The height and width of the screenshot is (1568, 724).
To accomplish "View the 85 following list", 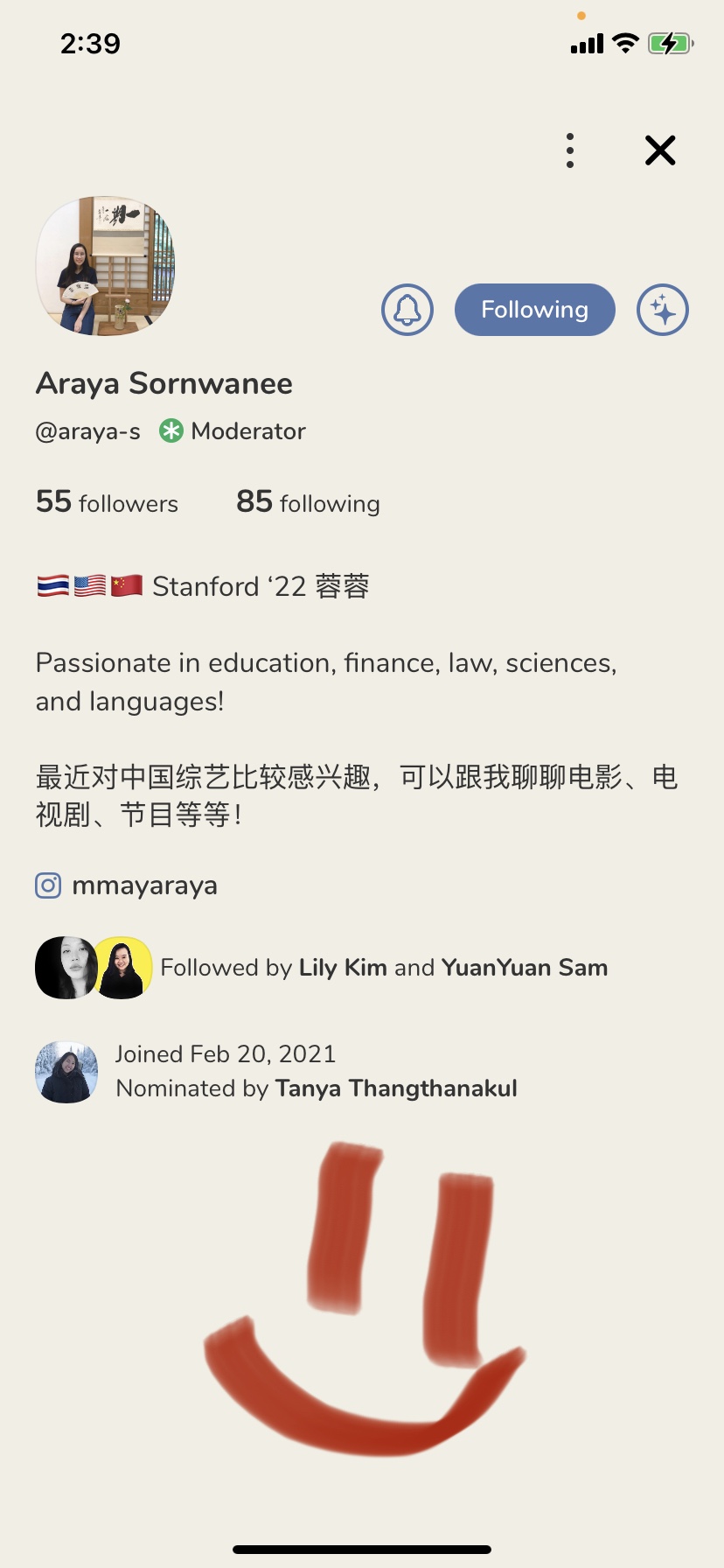I will tap(308, 502).
